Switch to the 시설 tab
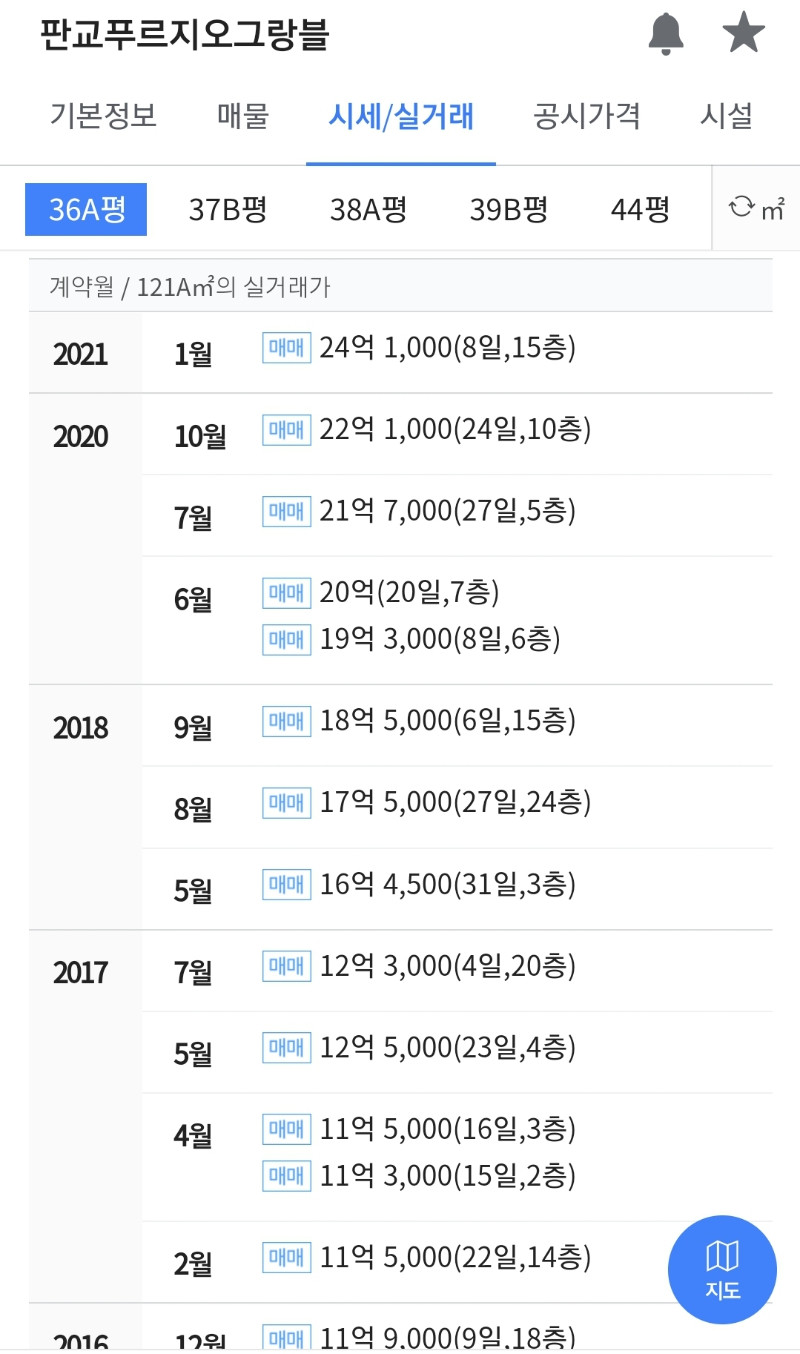Viewport: 800px width, 1354px height. point(726,117)
